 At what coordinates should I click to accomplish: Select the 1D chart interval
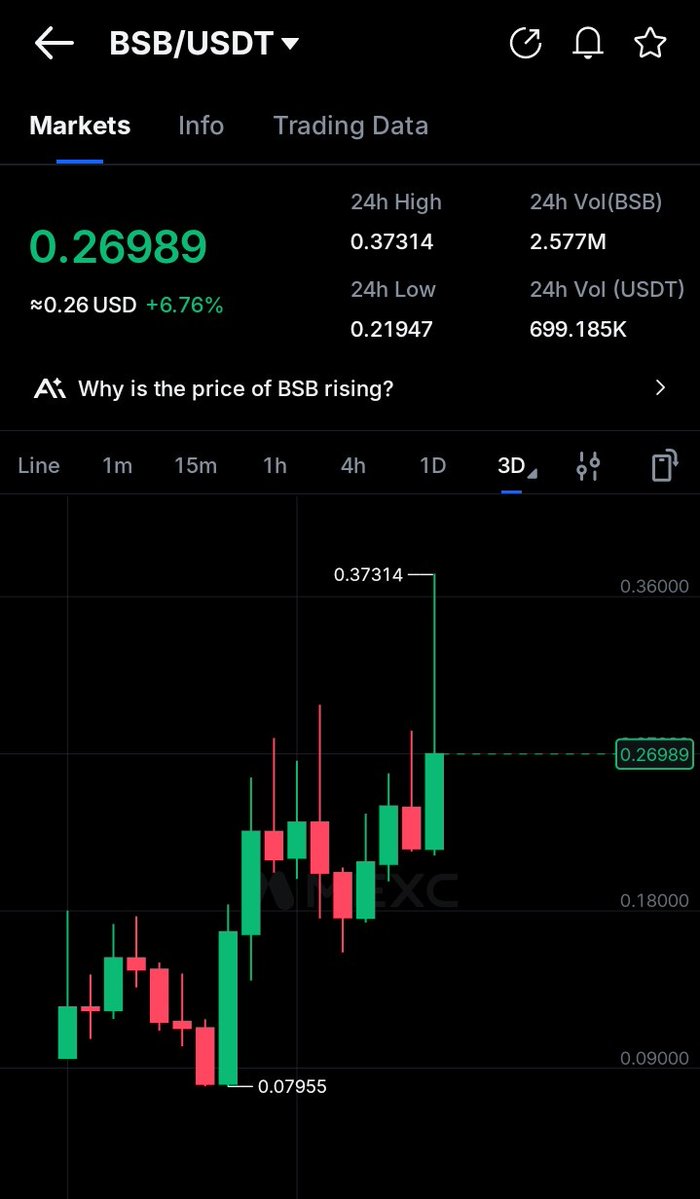point(432,466)
